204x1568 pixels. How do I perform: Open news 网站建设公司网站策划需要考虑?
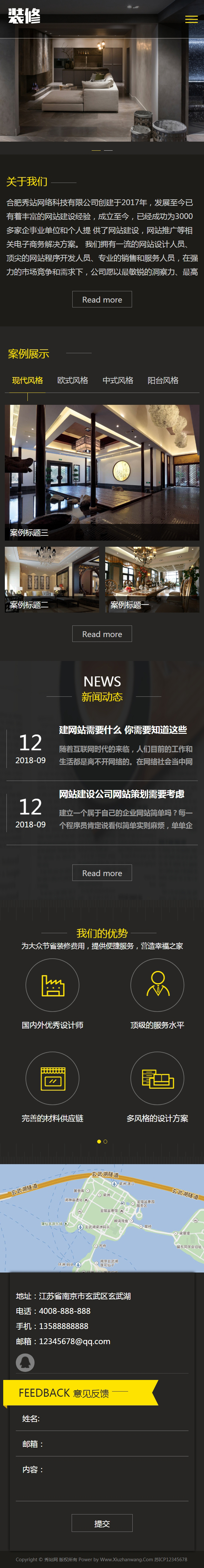coord(121,794)
